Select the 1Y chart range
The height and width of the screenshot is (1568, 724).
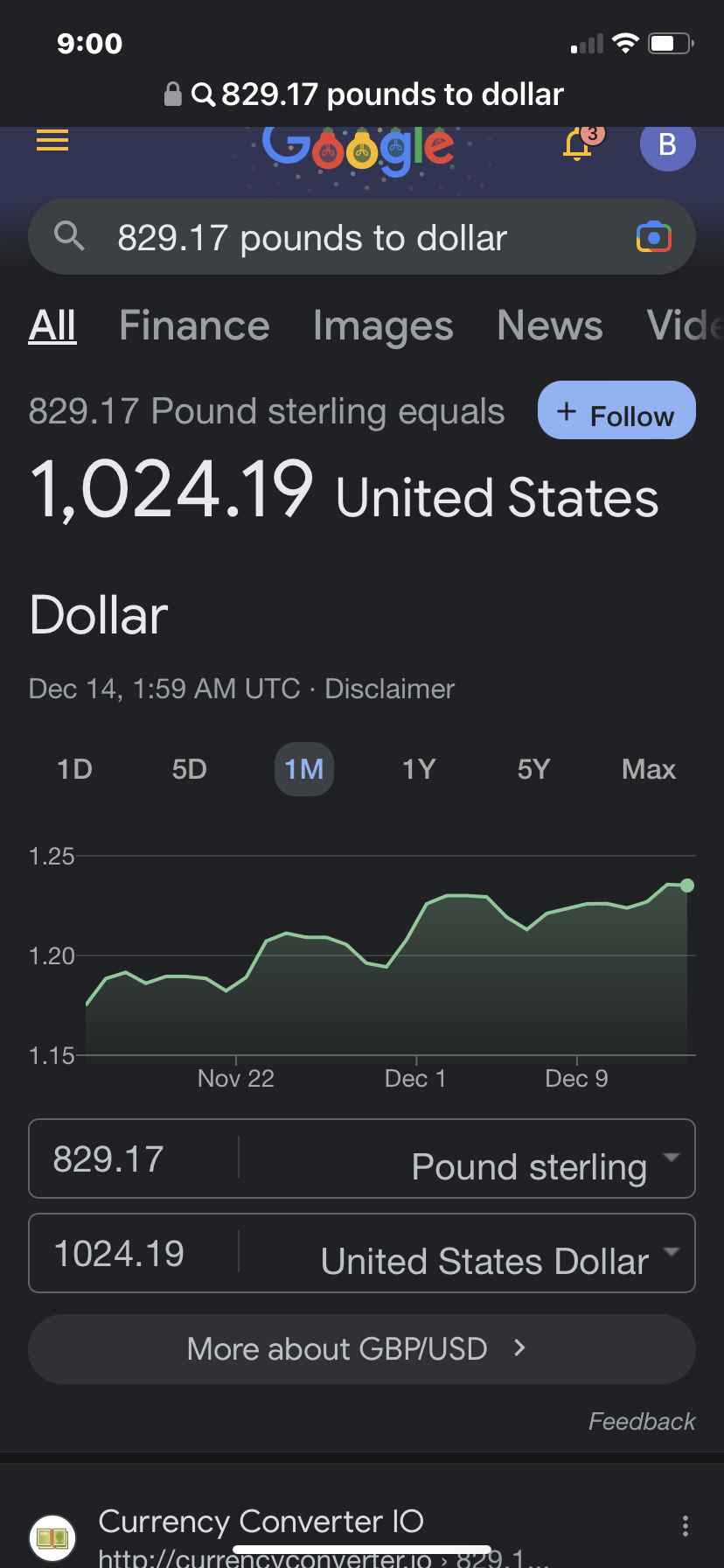click(419, 769)
